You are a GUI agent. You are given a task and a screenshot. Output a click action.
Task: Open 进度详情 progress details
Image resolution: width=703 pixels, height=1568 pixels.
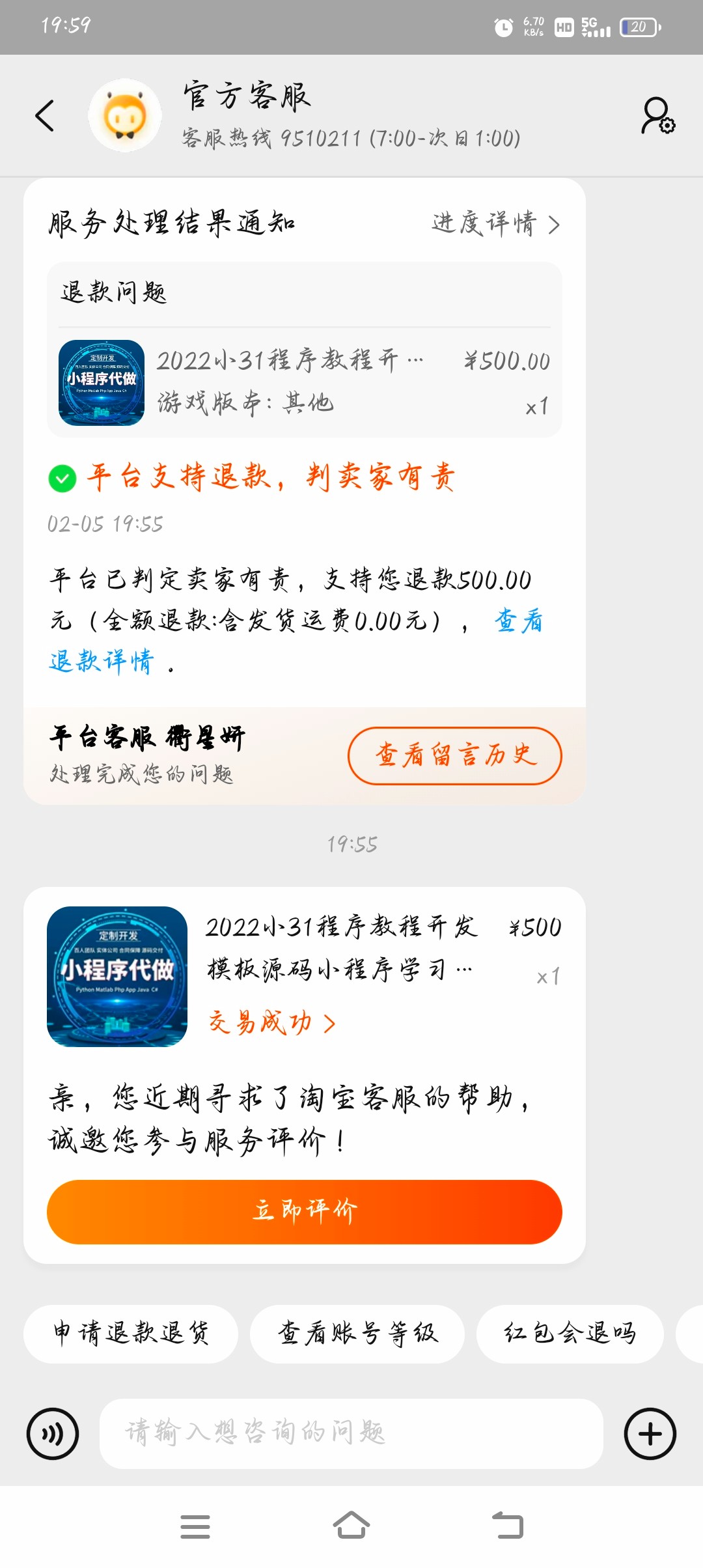495,224
